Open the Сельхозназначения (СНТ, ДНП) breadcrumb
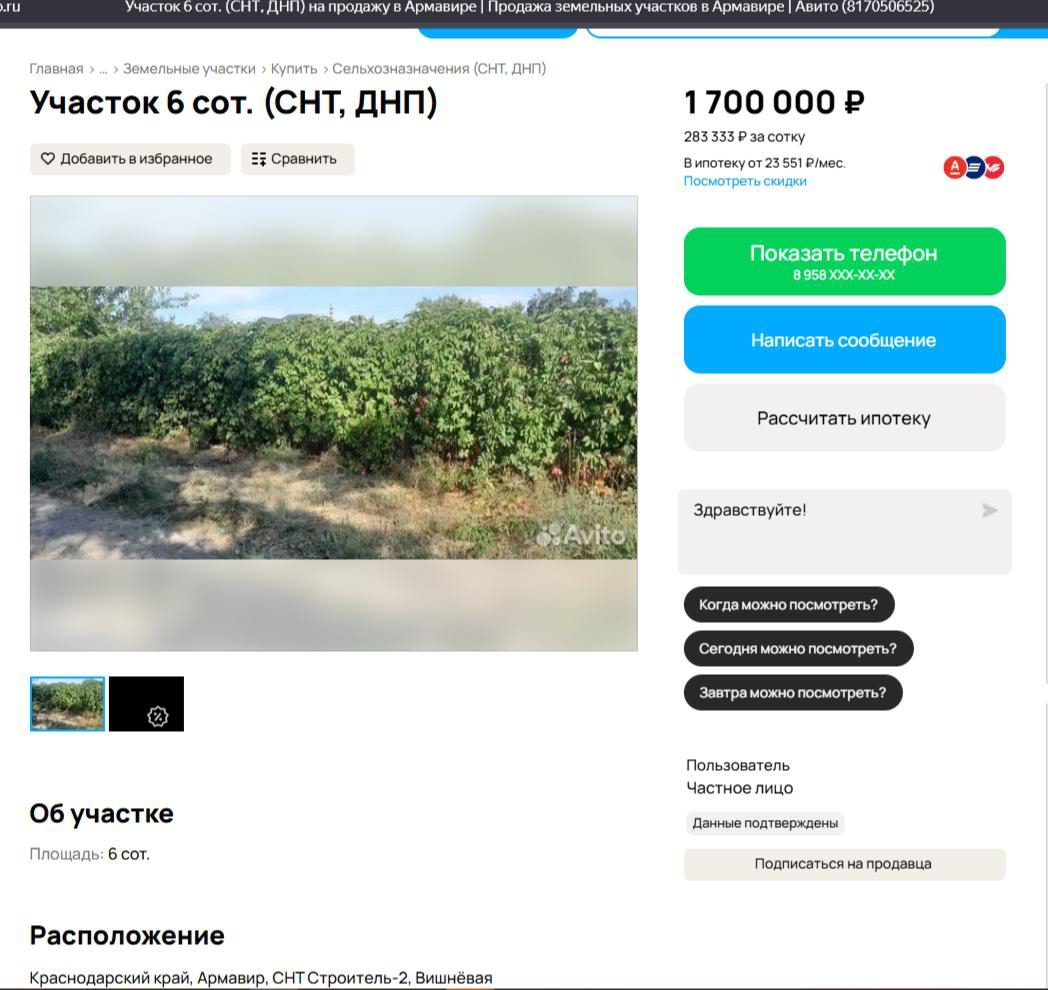Viewport: 1048px width, 990px height. click(x=439, y=69)
